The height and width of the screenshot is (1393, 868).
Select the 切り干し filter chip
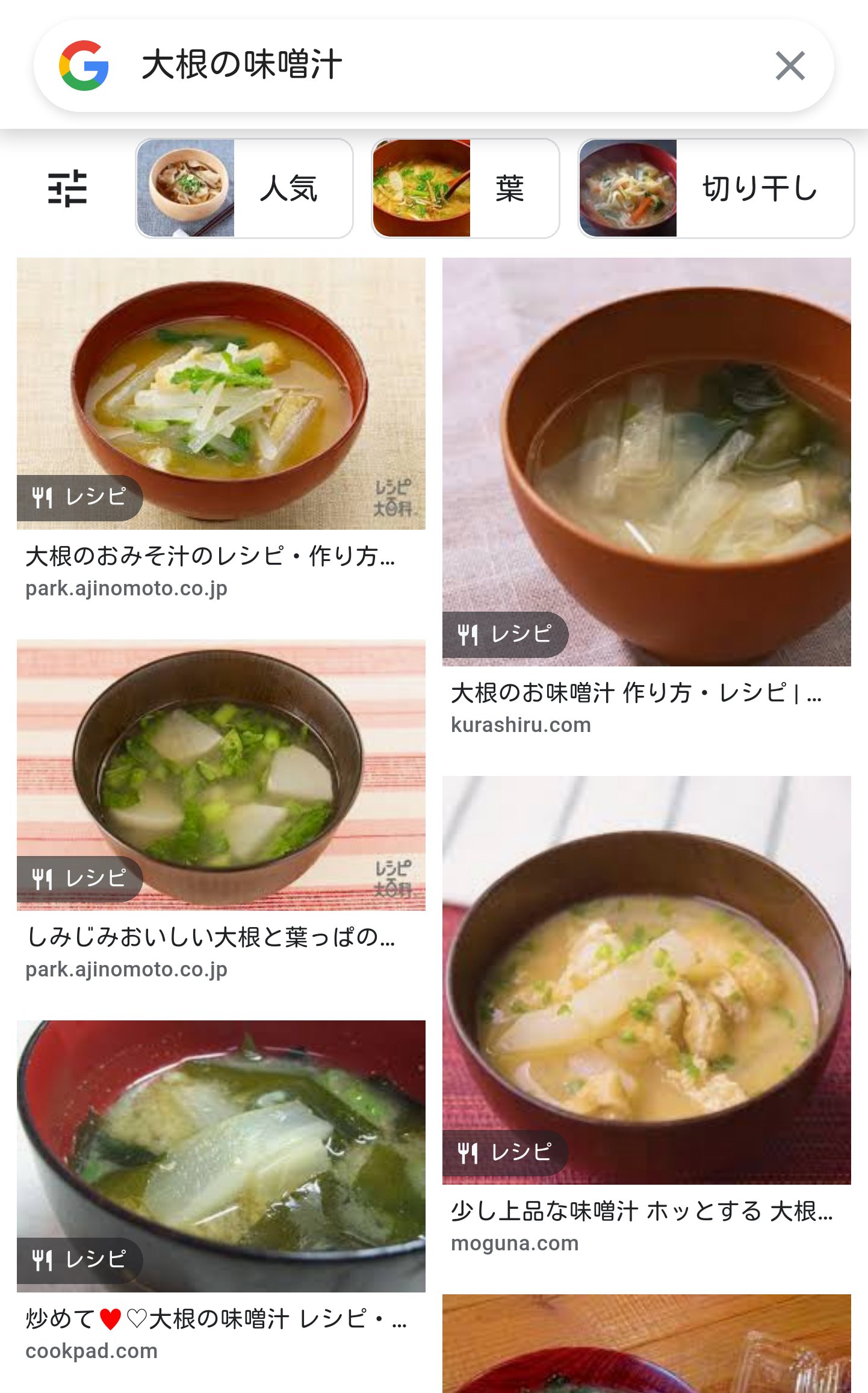(716, 188)
